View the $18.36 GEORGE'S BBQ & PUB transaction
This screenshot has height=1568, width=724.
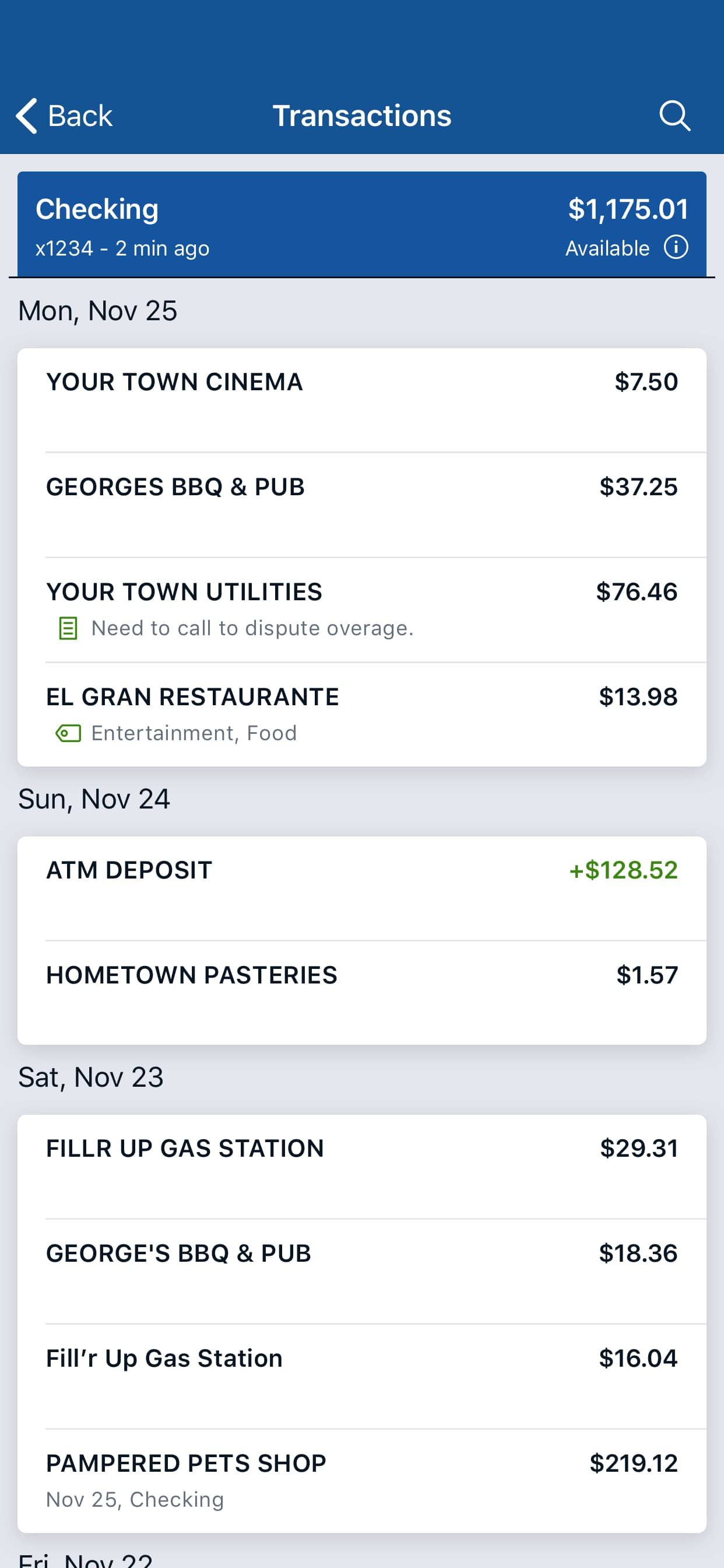pos(362,1272)
